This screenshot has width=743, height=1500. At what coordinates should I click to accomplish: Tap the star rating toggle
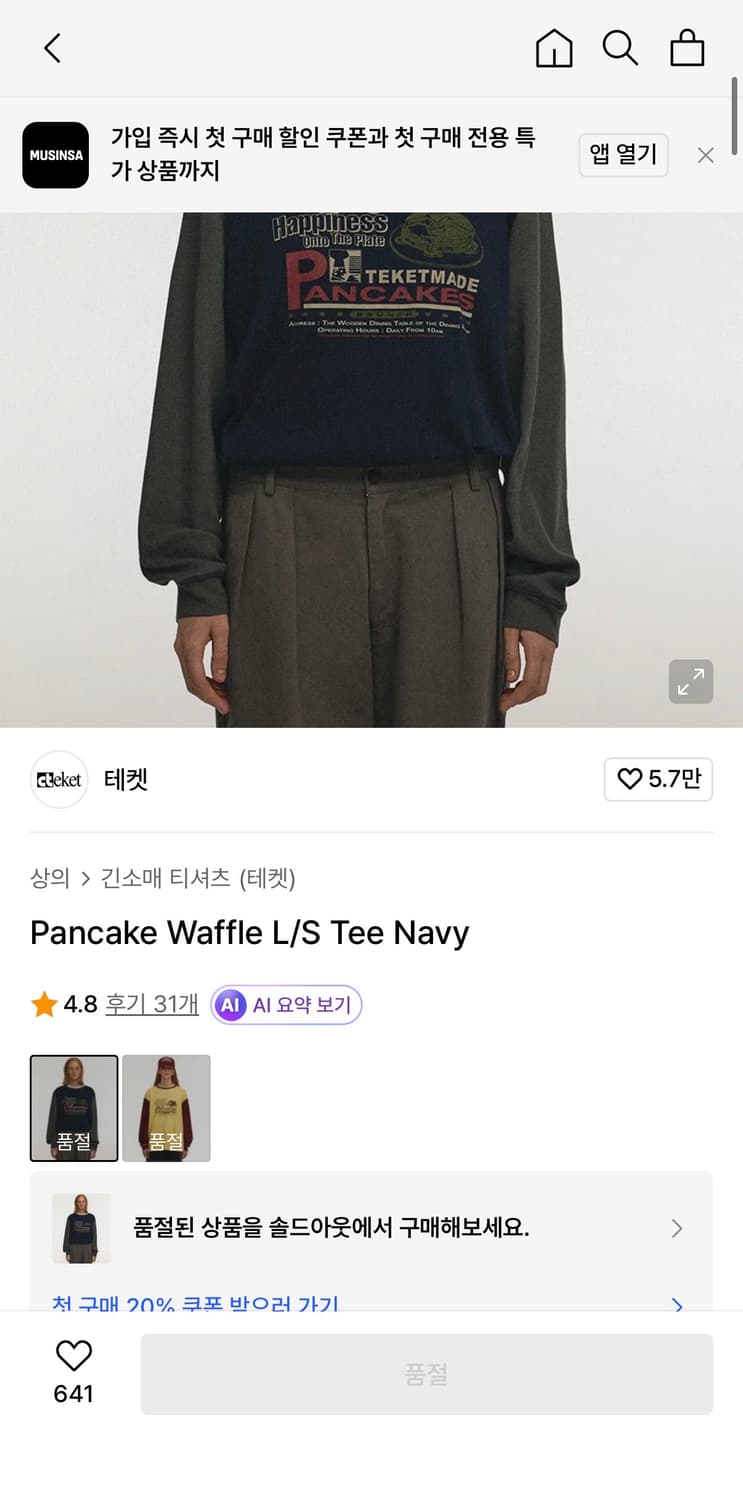[42, 1006]
